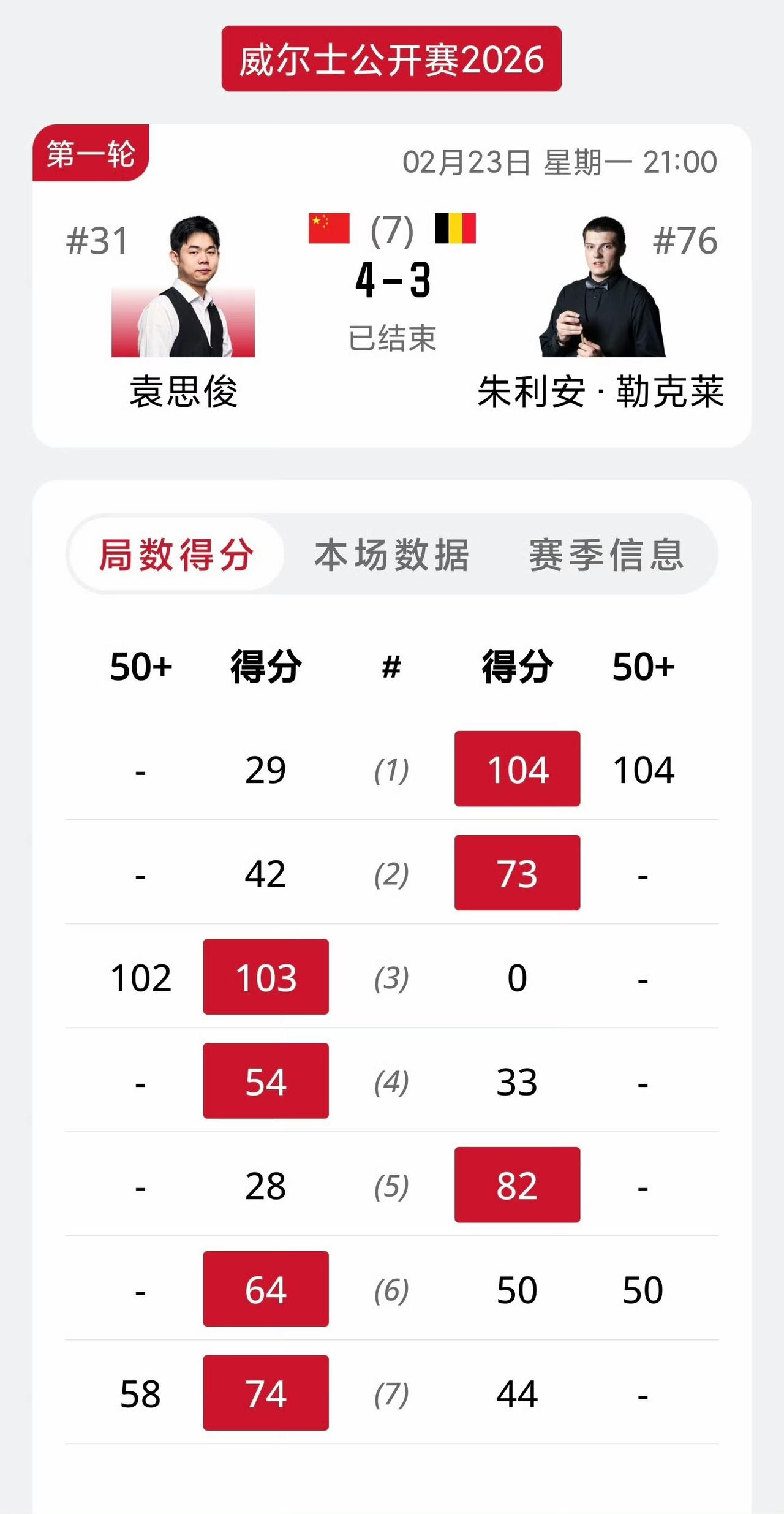The image size is (784, 1514).
Task: Click the 威尔士公开赛2026 tournament banner
Action: (x=391, y=59)
